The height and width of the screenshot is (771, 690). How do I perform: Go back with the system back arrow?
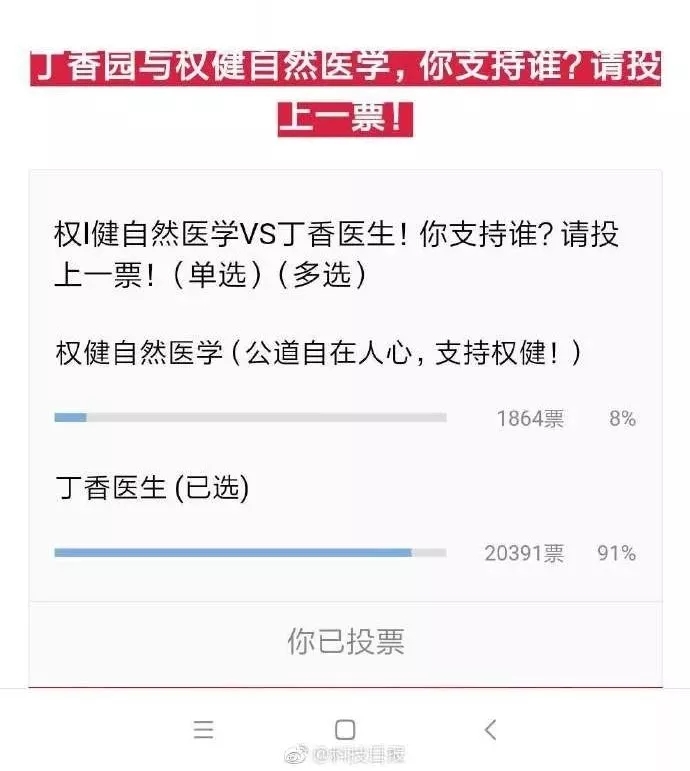coord(490,729)
